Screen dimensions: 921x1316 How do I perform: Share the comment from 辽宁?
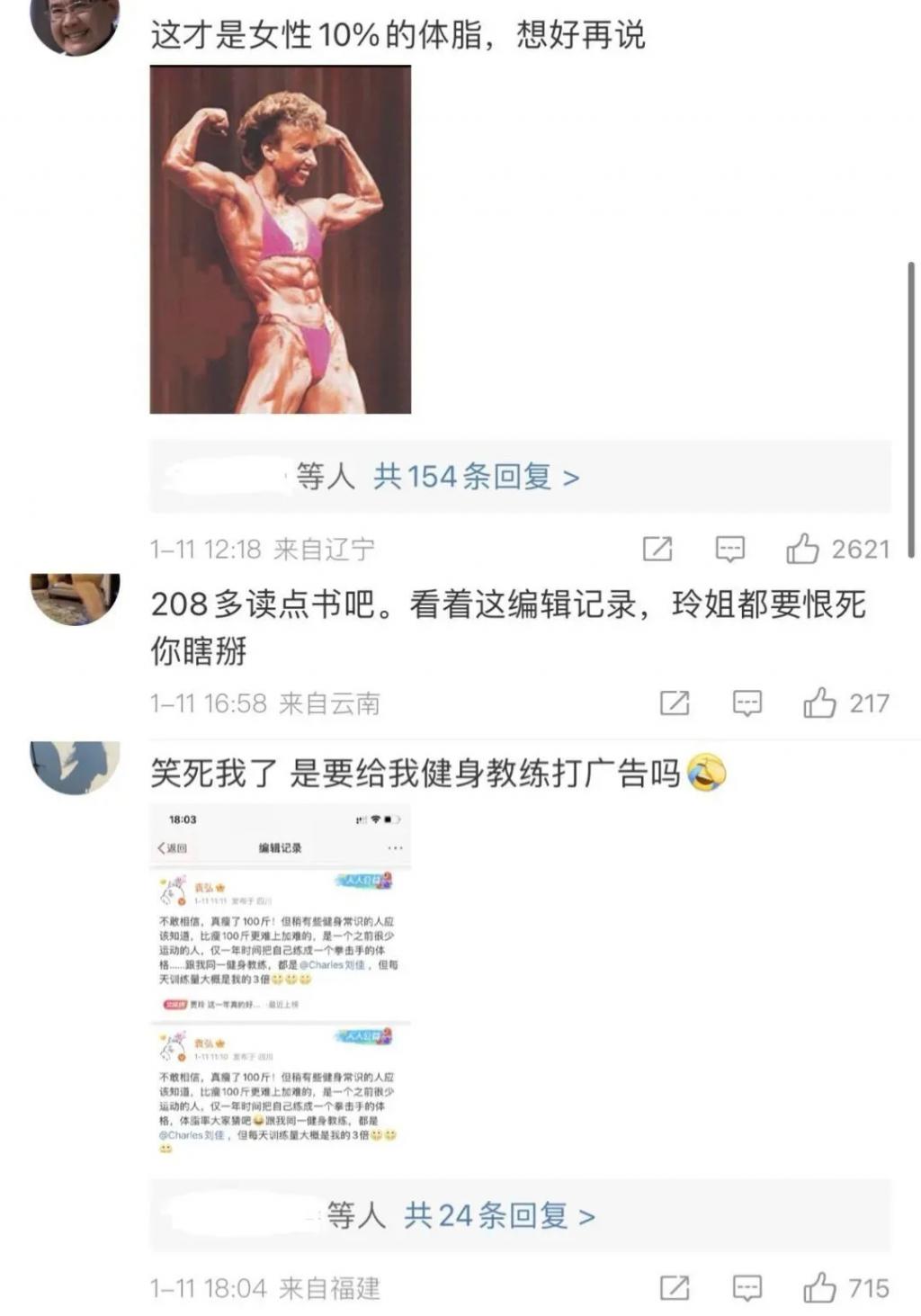click(657, 549)
